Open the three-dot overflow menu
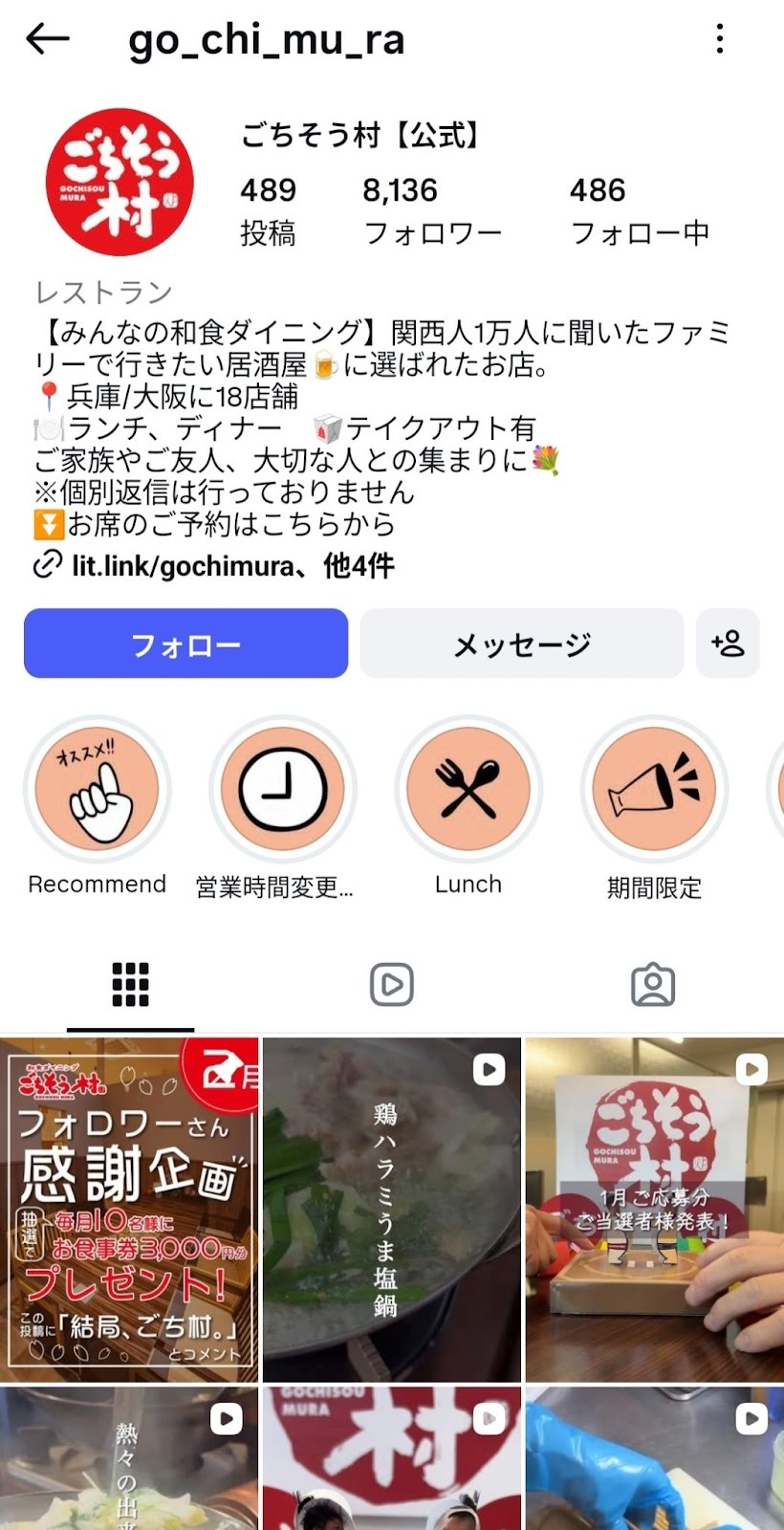 tap(719, 39)
